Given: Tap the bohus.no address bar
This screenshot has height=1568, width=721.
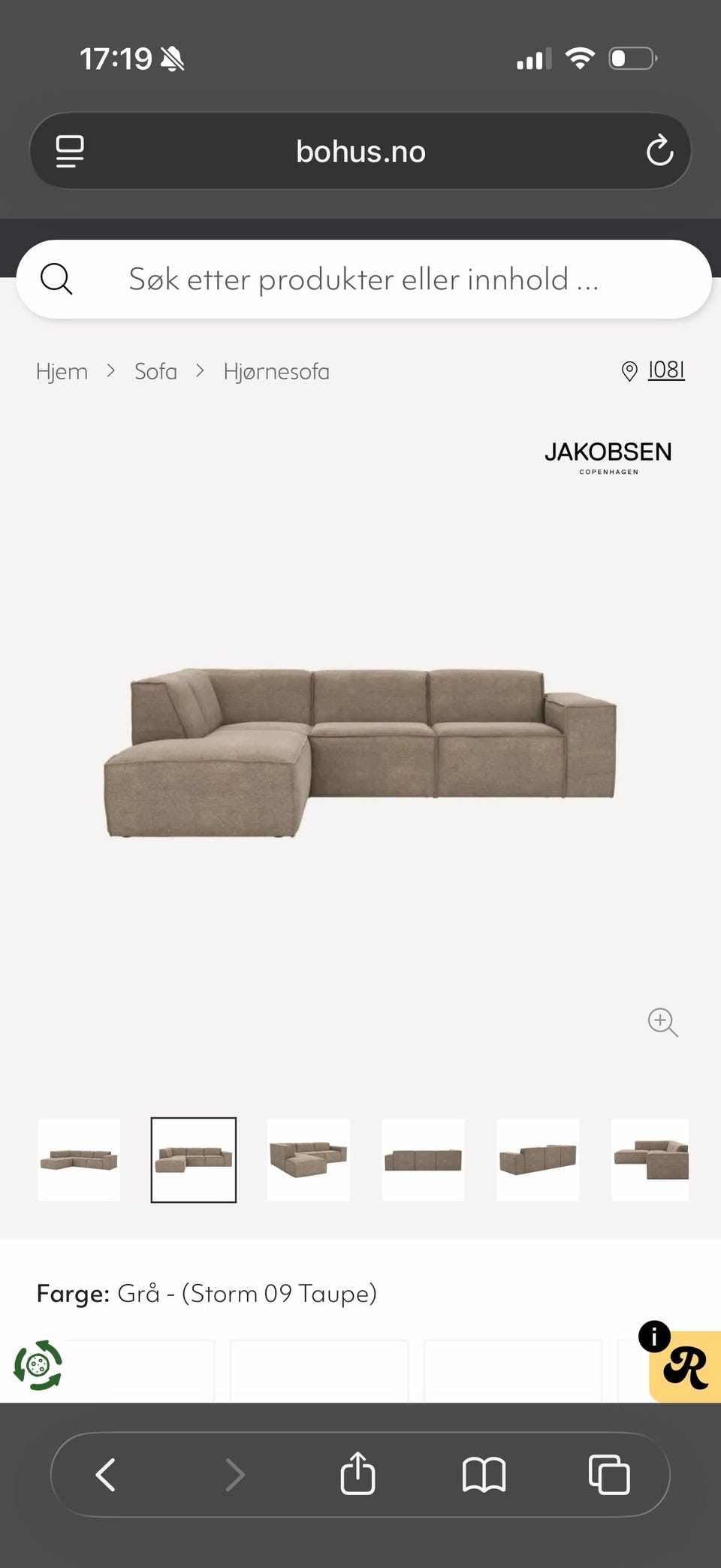Looking at the screenshot, I should click(360, 151).
